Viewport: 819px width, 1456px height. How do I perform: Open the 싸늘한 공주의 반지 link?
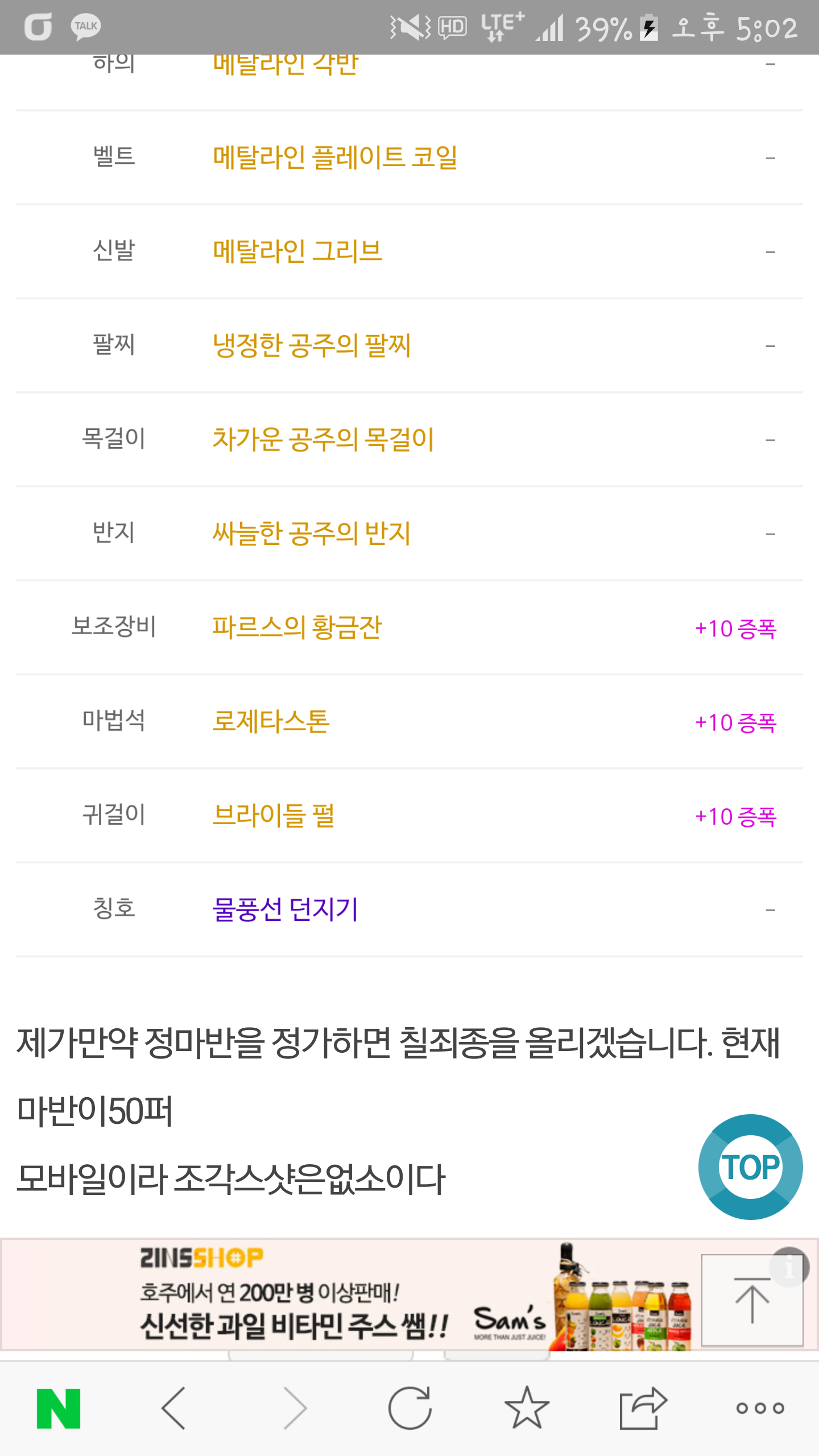311,533
